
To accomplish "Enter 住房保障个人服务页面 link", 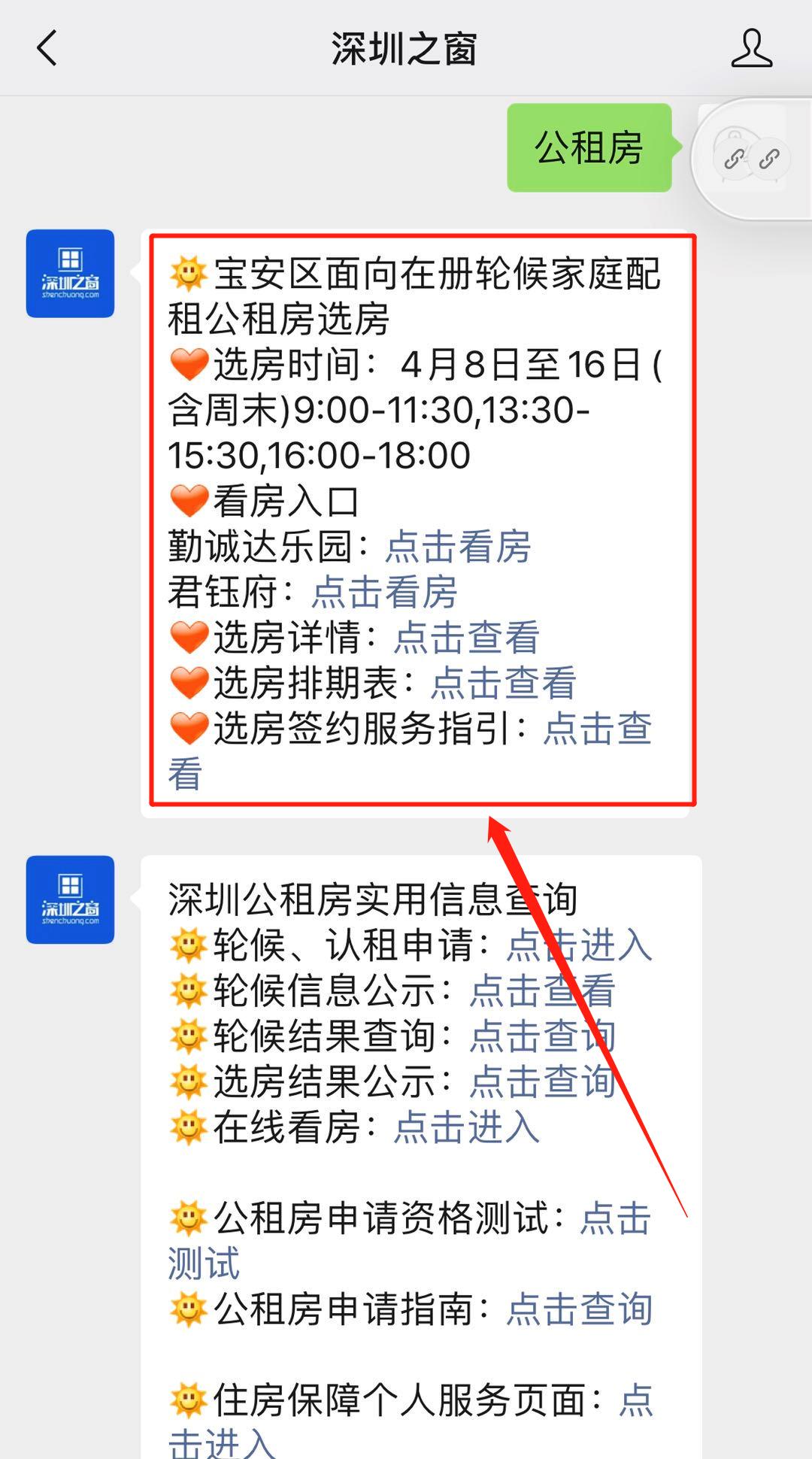I will [x=635, y=1400].
